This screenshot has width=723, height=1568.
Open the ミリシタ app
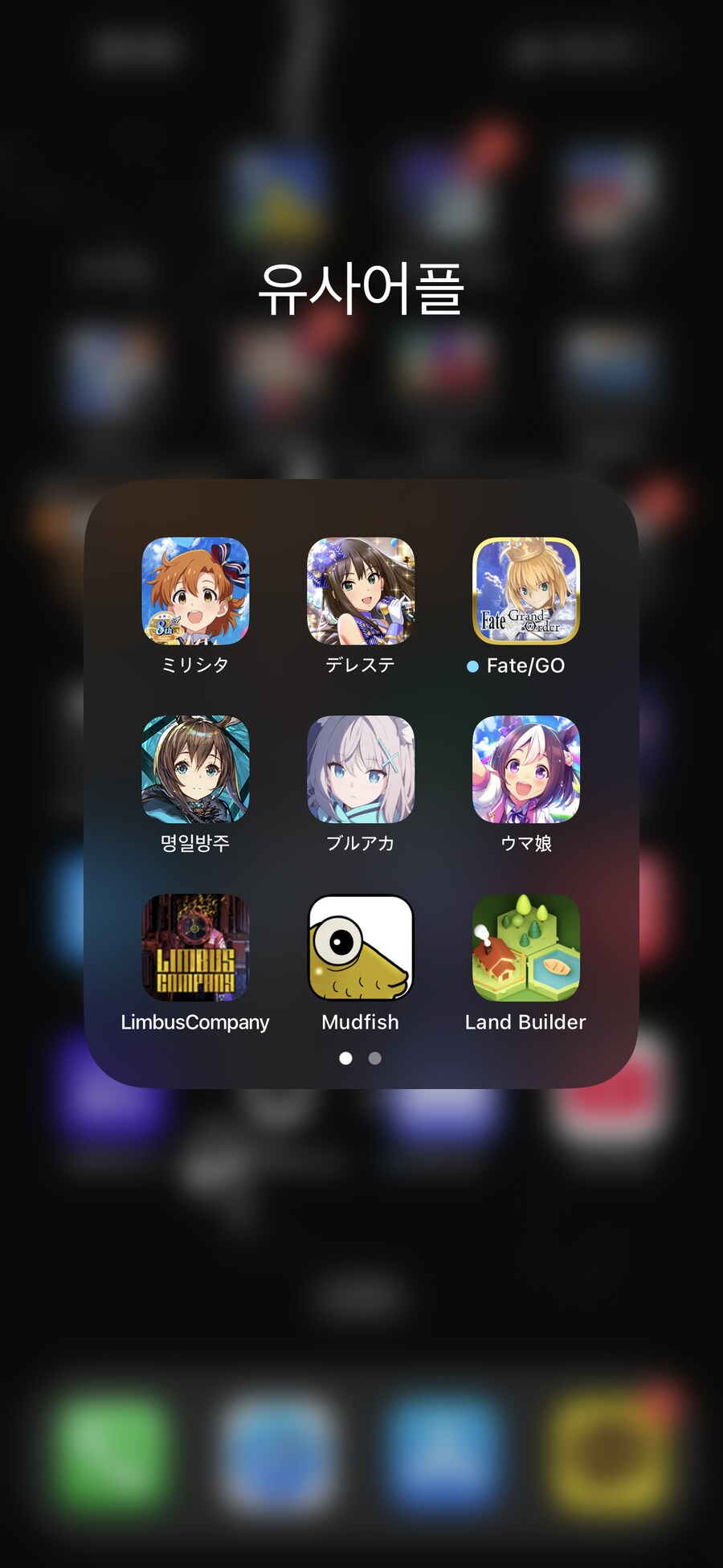click(x=195, y=591)
